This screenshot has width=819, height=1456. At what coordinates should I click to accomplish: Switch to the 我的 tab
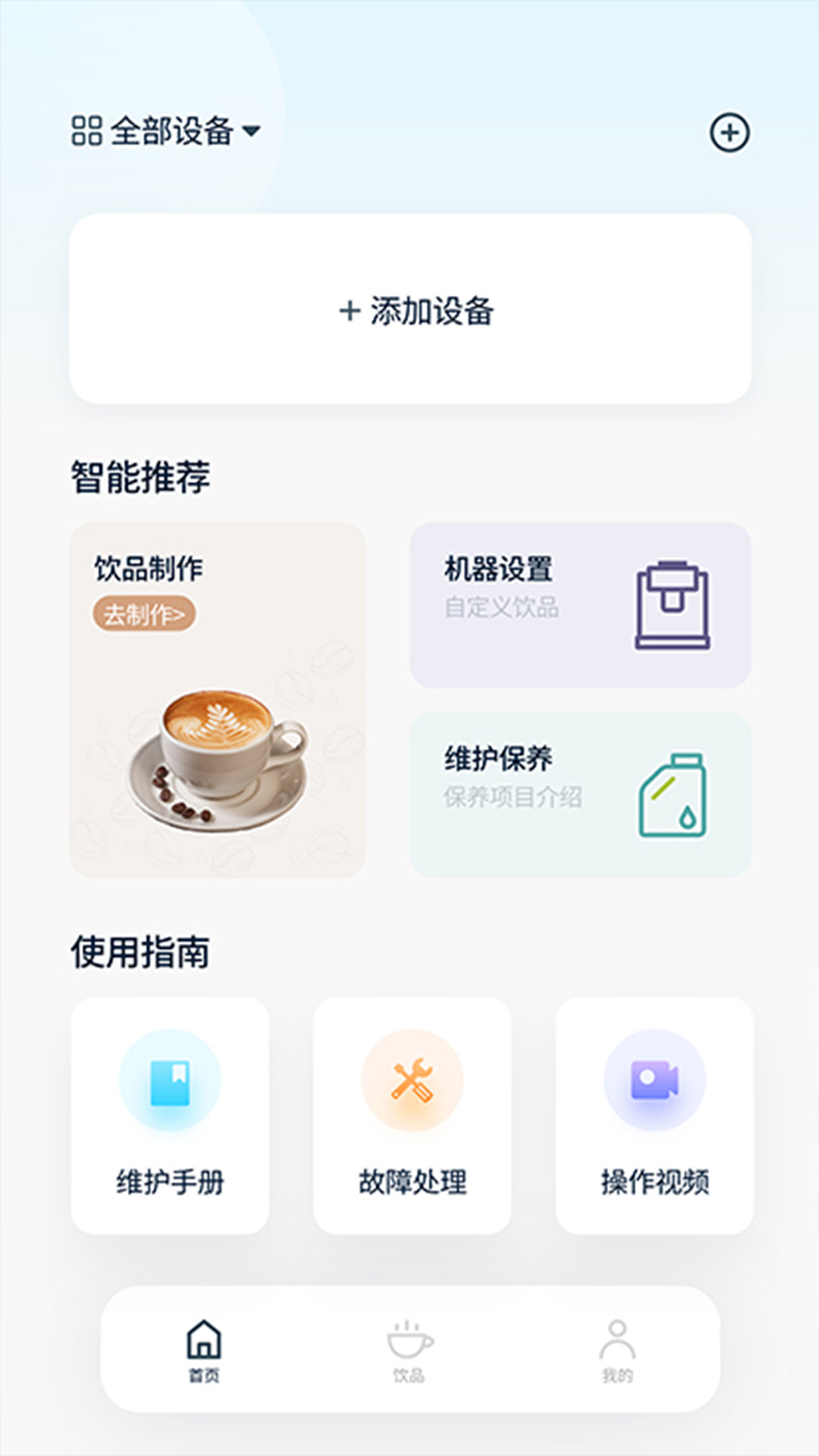tap(616, 1346)
